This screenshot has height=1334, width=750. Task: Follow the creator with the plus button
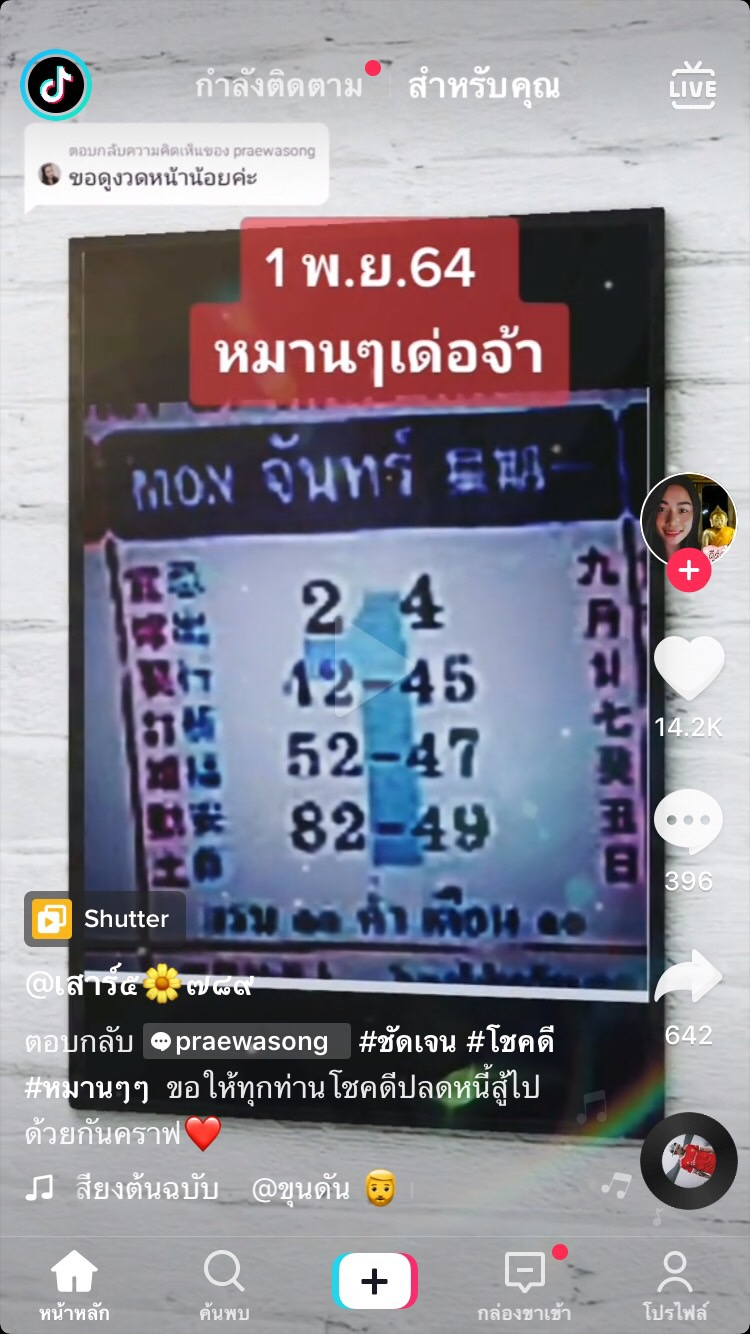click(688, 572)
